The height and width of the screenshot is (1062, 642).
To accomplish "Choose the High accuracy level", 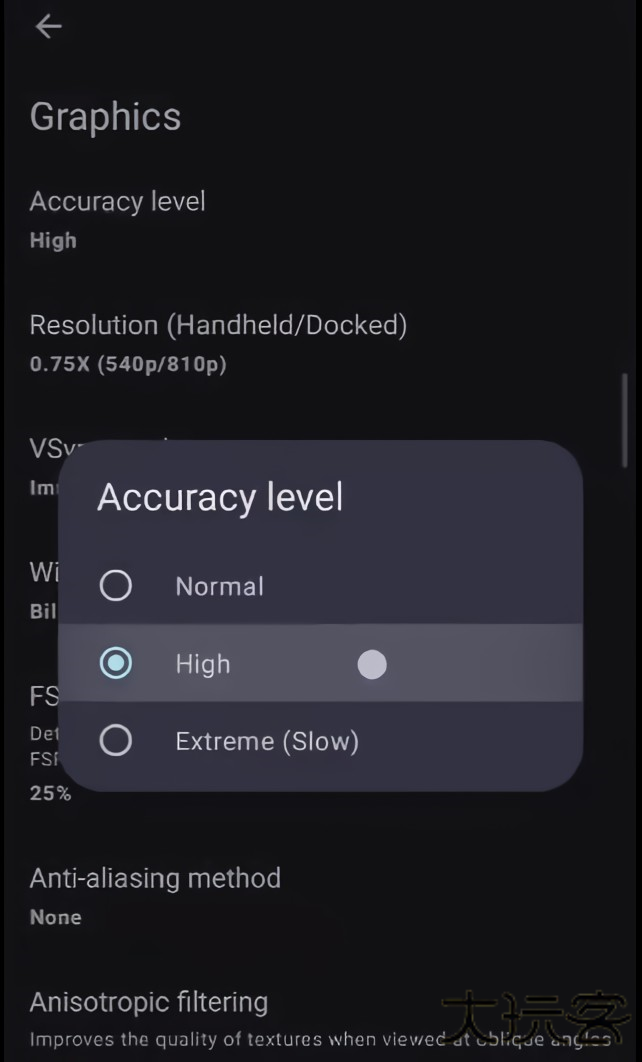I will 116,663.
